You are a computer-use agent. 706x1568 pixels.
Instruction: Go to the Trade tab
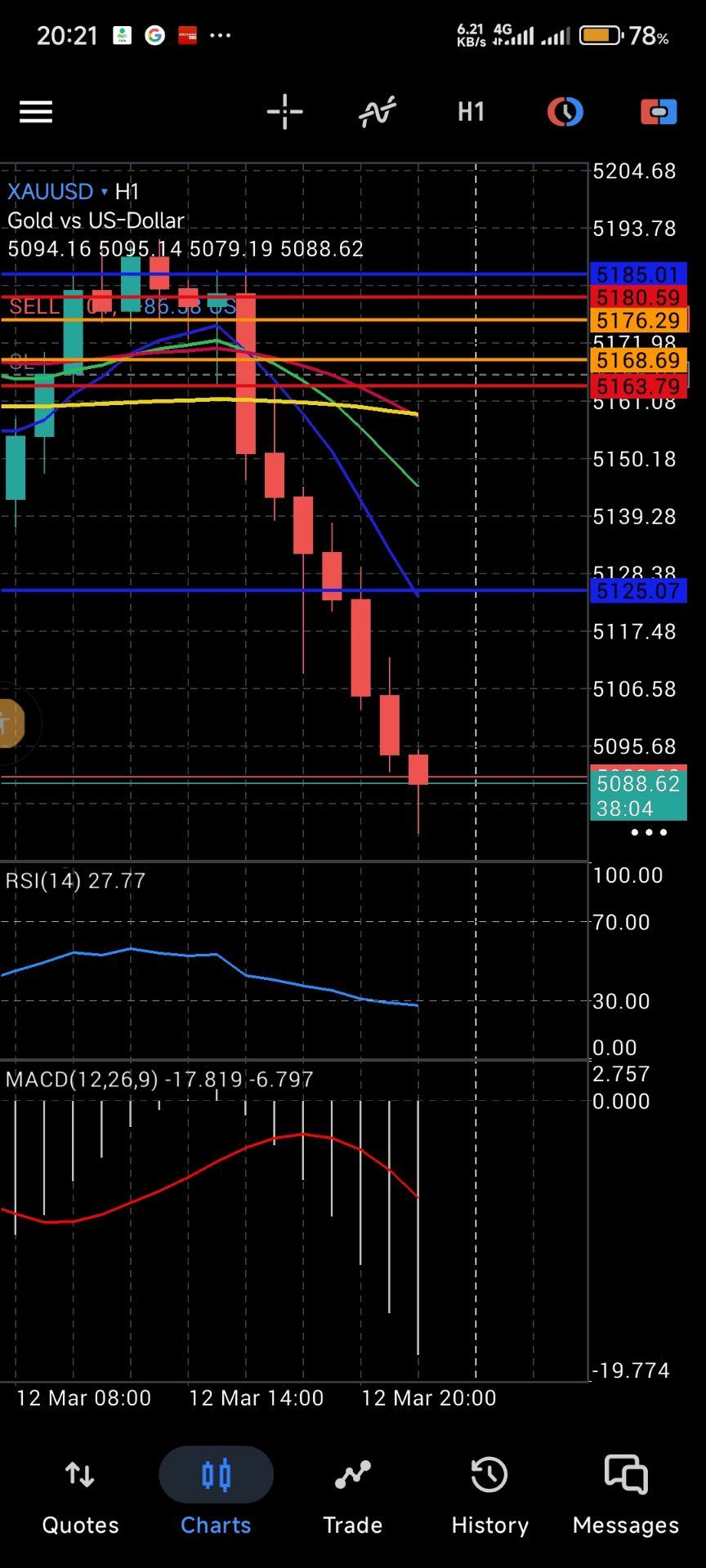point(352,1494)
